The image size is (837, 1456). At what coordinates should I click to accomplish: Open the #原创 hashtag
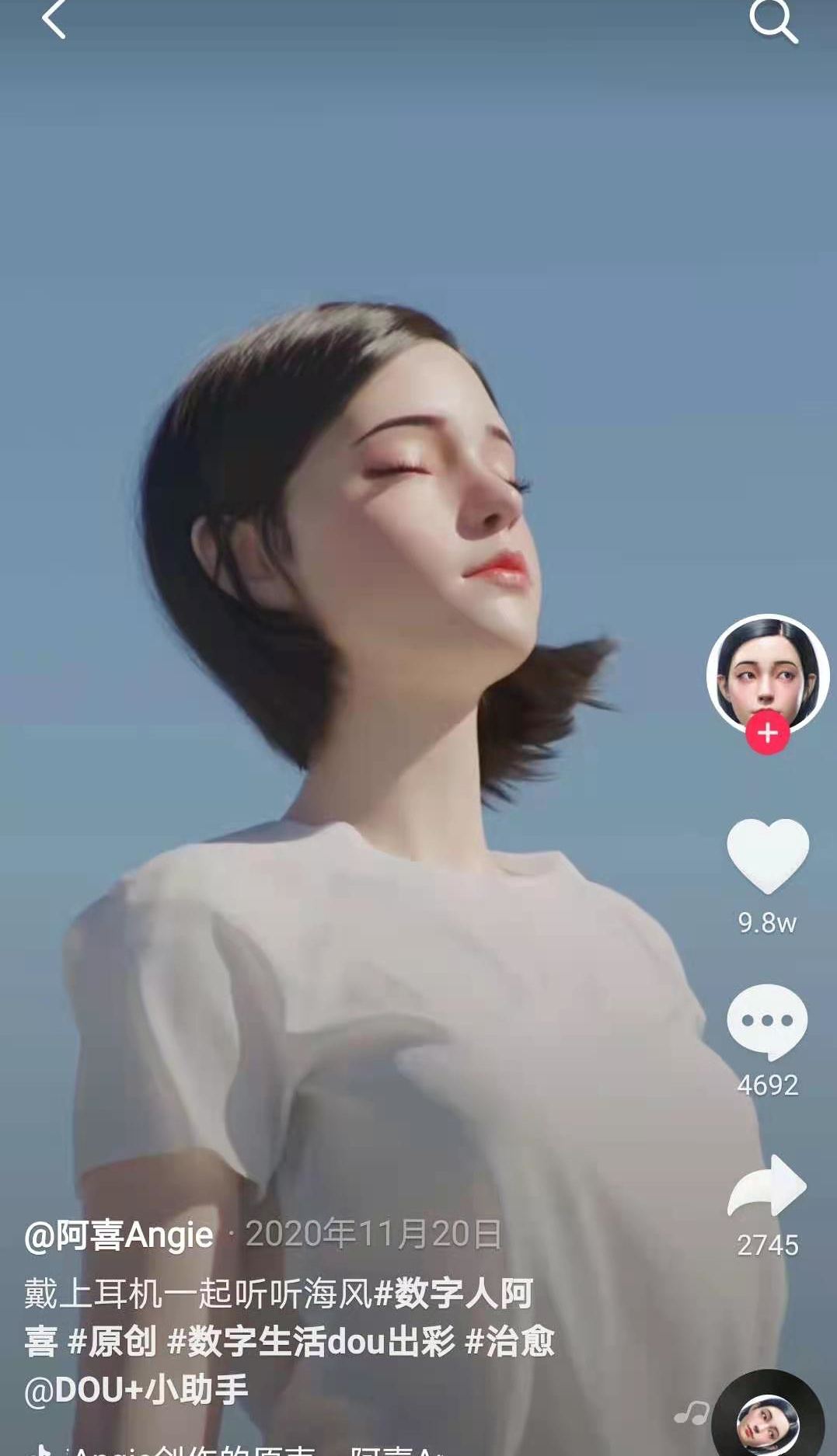113,1342
